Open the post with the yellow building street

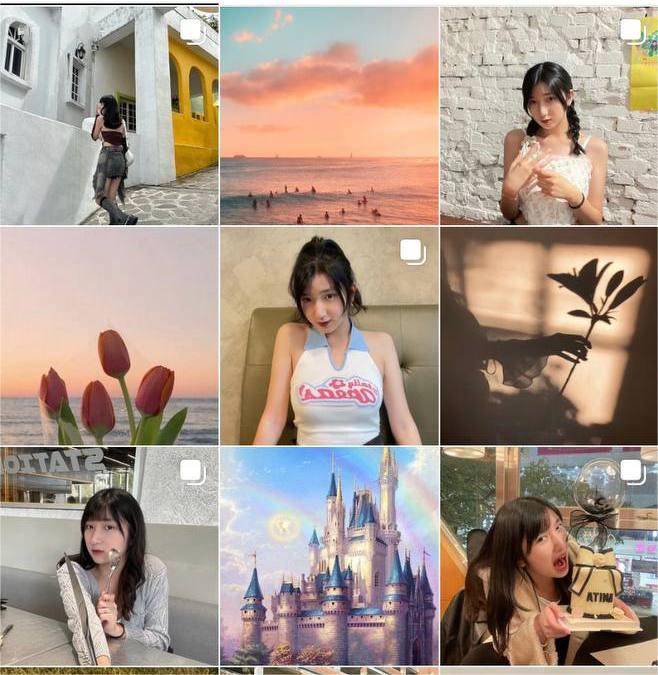tap(109, 115)
